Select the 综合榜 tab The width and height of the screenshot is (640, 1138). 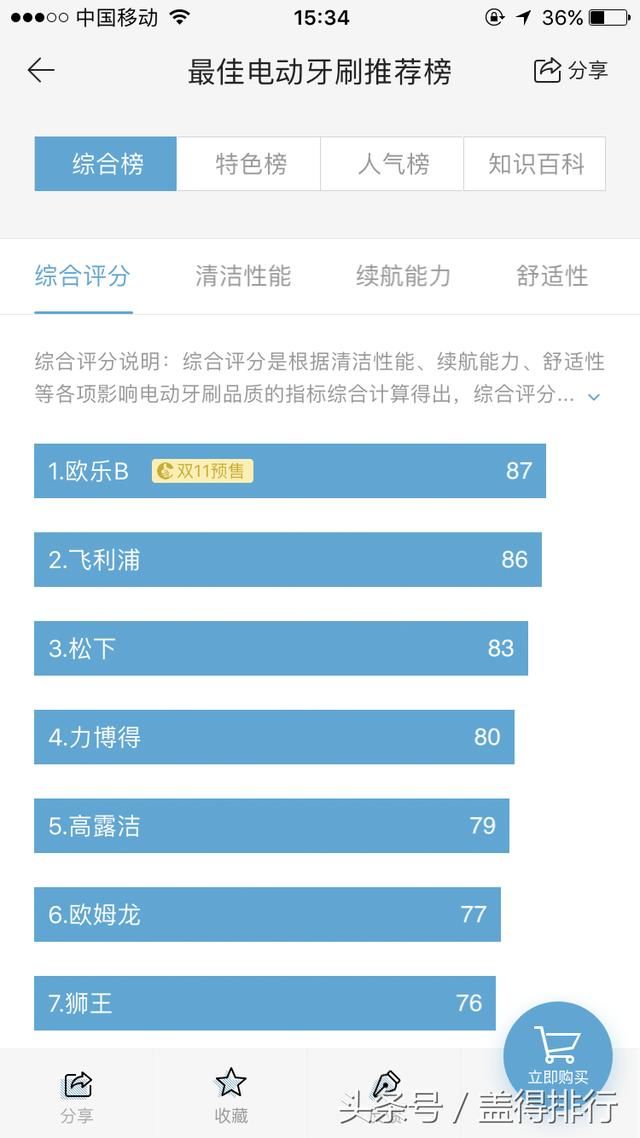[x=106, y=164]
